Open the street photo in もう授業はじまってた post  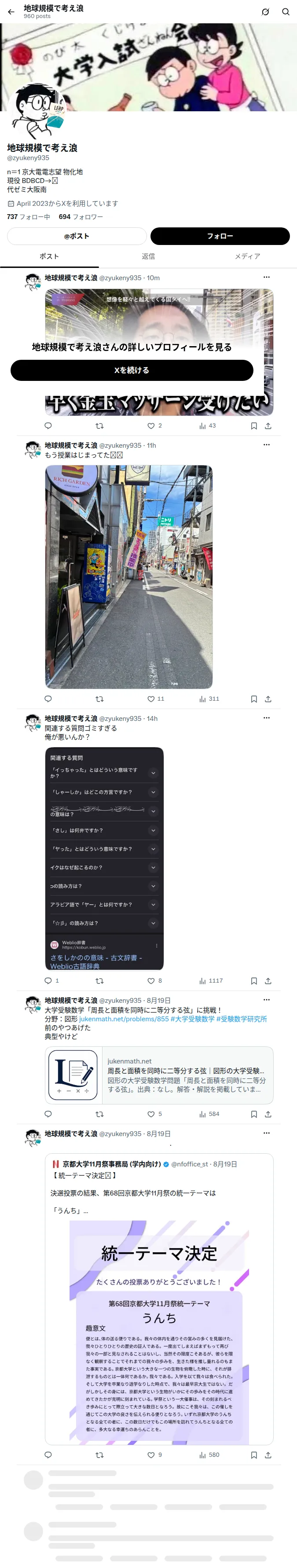pyautogui.click(x=129, y=577)
